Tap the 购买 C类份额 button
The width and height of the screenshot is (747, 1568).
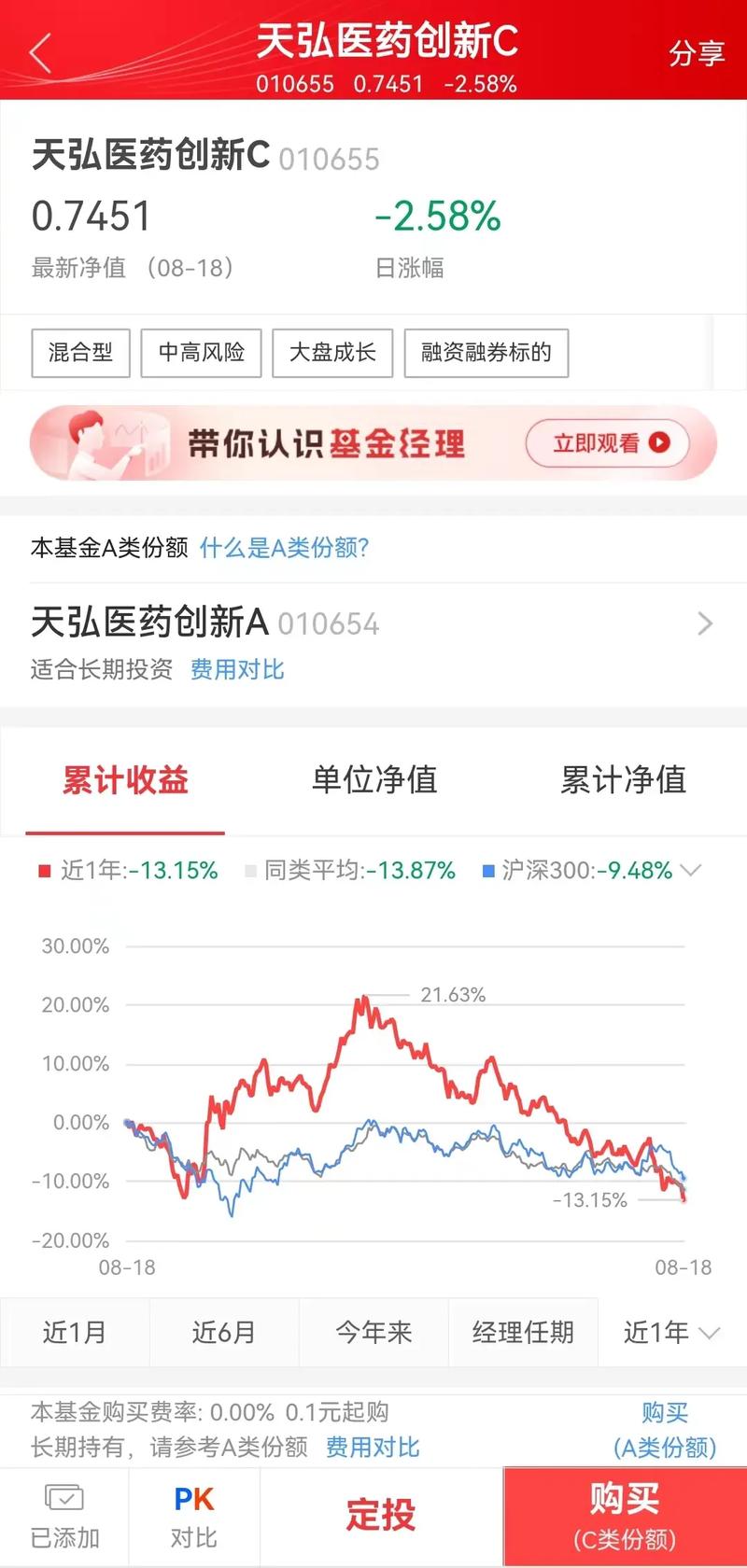pos(624,1514)
